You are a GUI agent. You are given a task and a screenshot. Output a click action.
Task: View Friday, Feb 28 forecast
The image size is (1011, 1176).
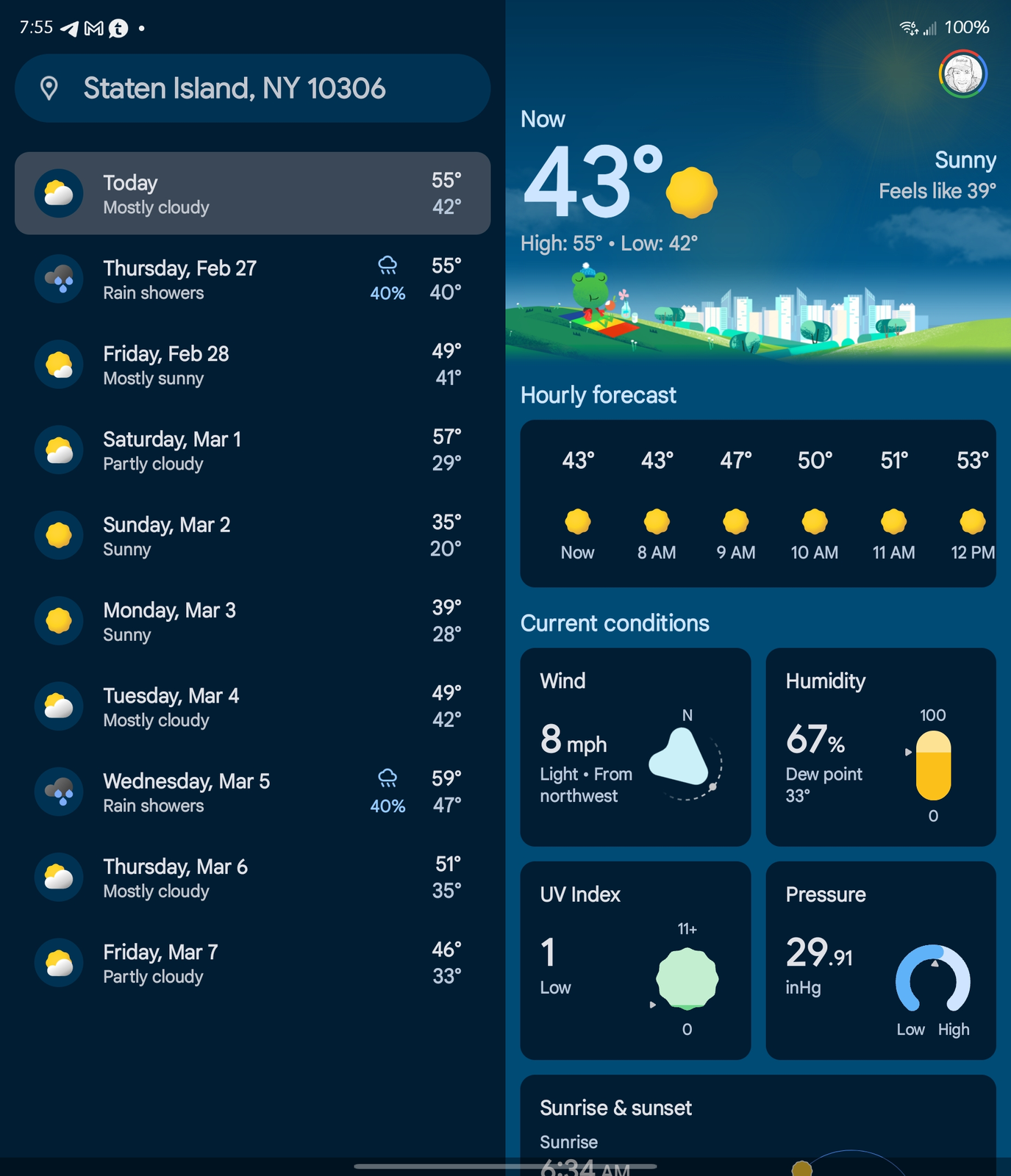click(252, 365)
